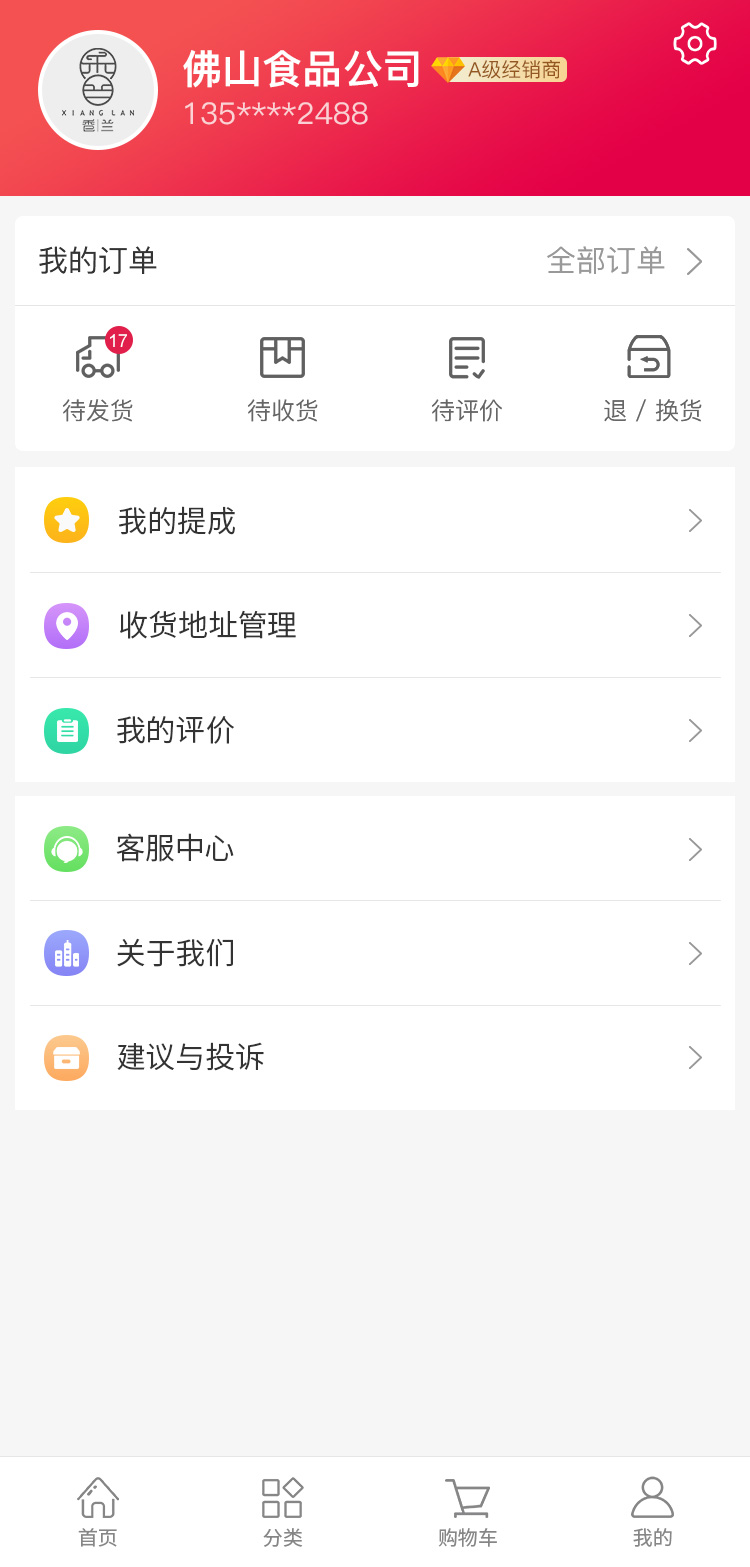Viewport: 750px width, 1567px height.
Task: Select 我的 profile tab
Action: point(652,1511)
